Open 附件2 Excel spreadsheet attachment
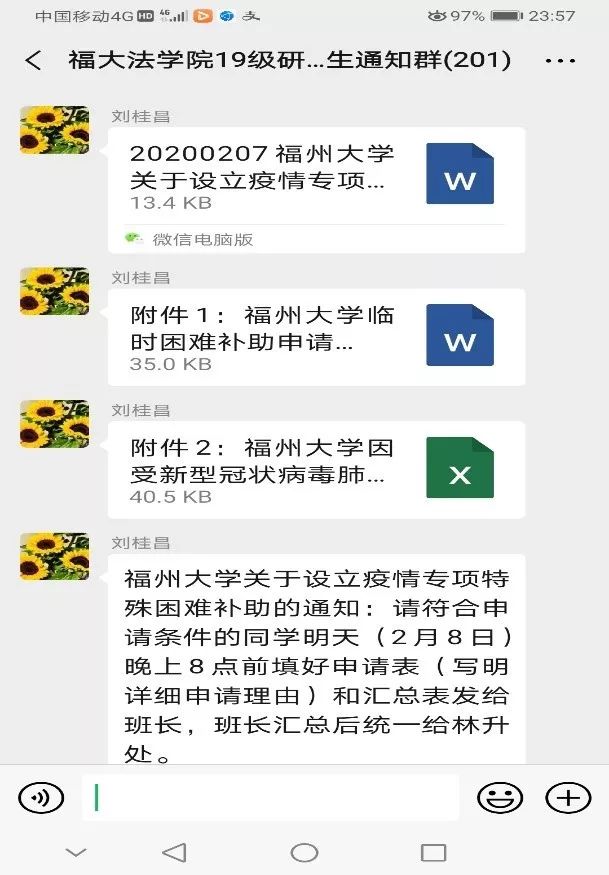This screenshot has width=609, height=875. coord(316,469)
